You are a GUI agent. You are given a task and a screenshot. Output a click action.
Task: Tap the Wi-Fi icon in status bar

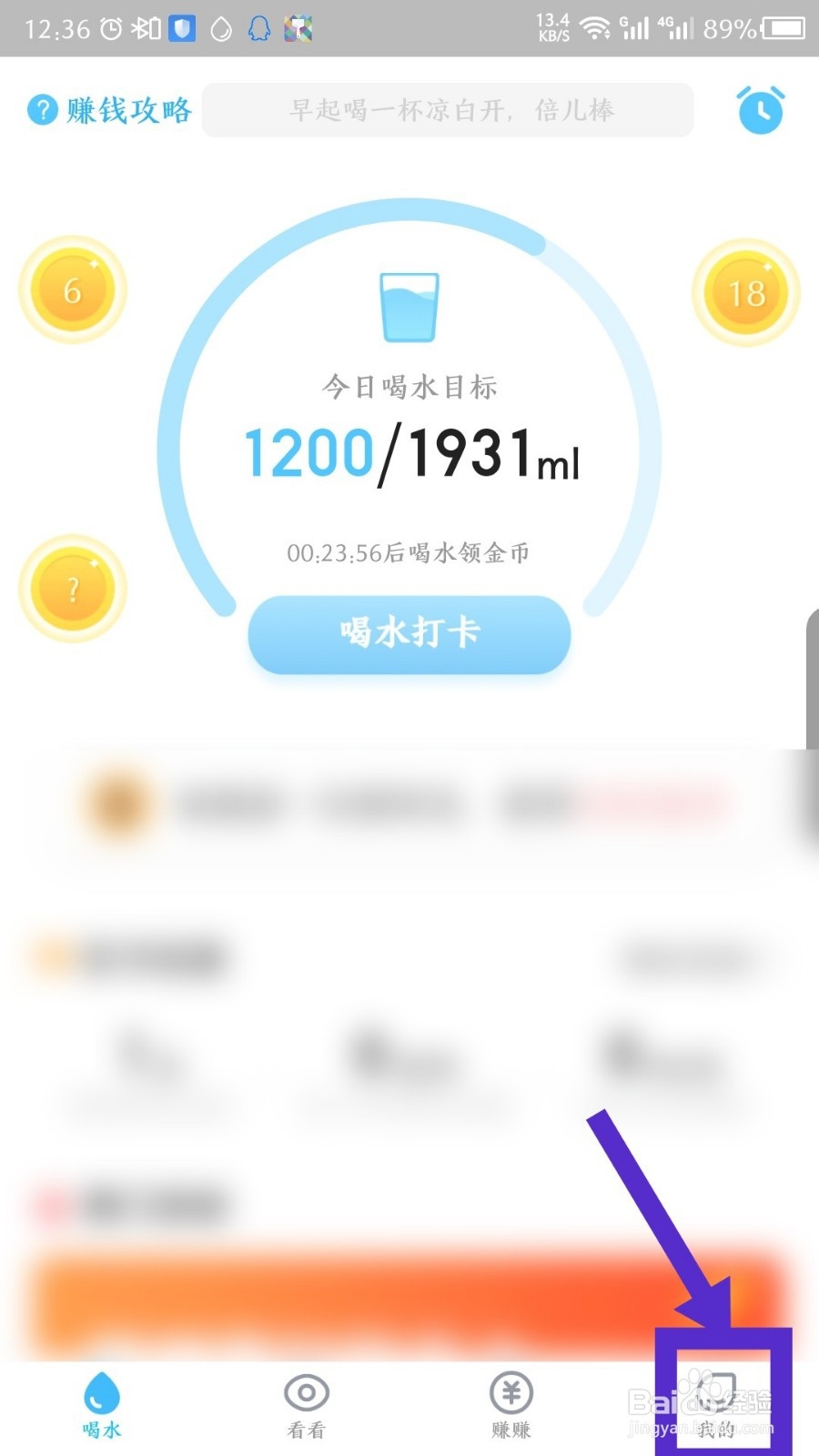[x=596, y=28]
